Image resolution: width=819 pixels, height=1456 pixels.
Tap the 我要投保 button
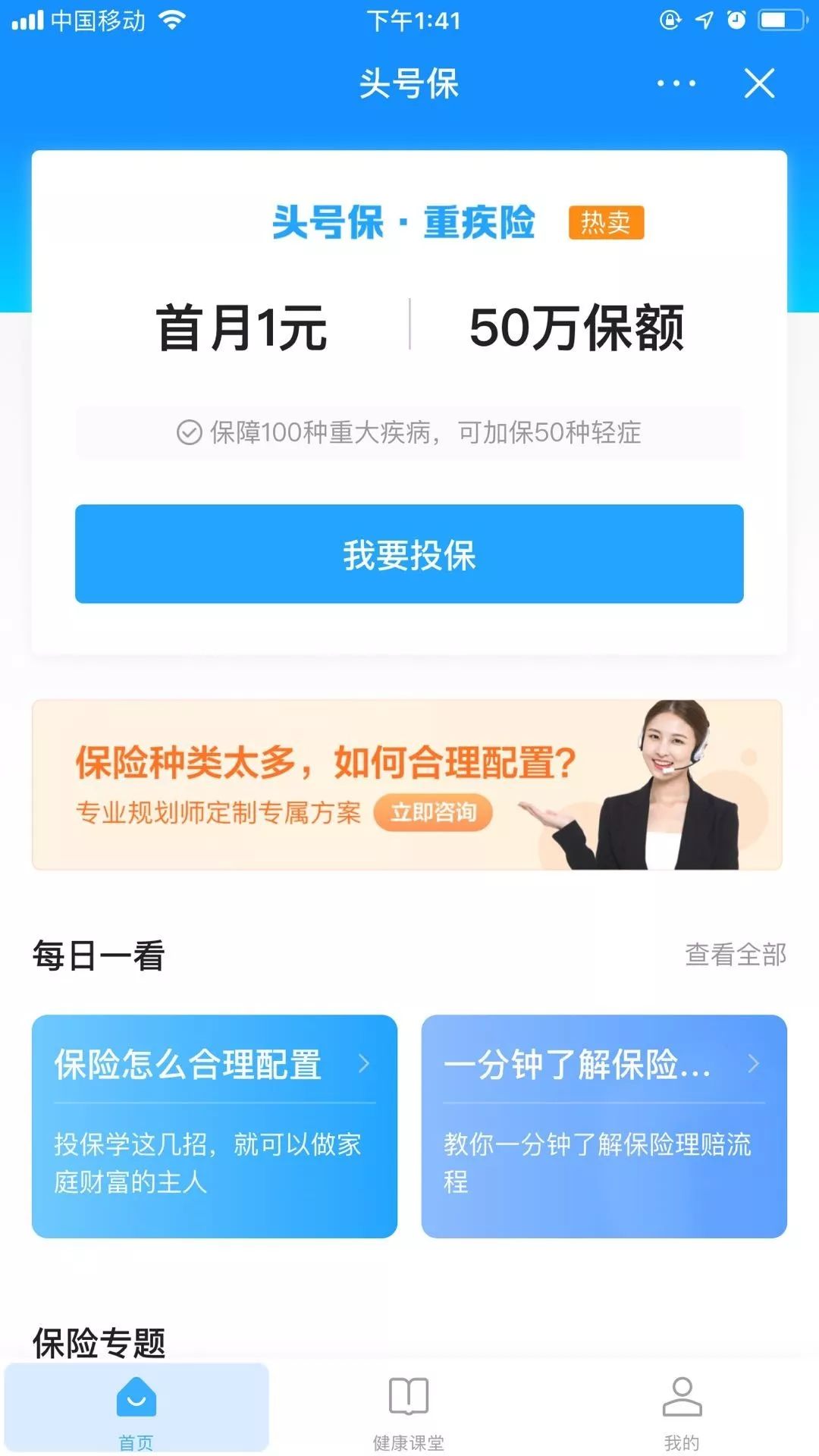[x=409, y=554]
